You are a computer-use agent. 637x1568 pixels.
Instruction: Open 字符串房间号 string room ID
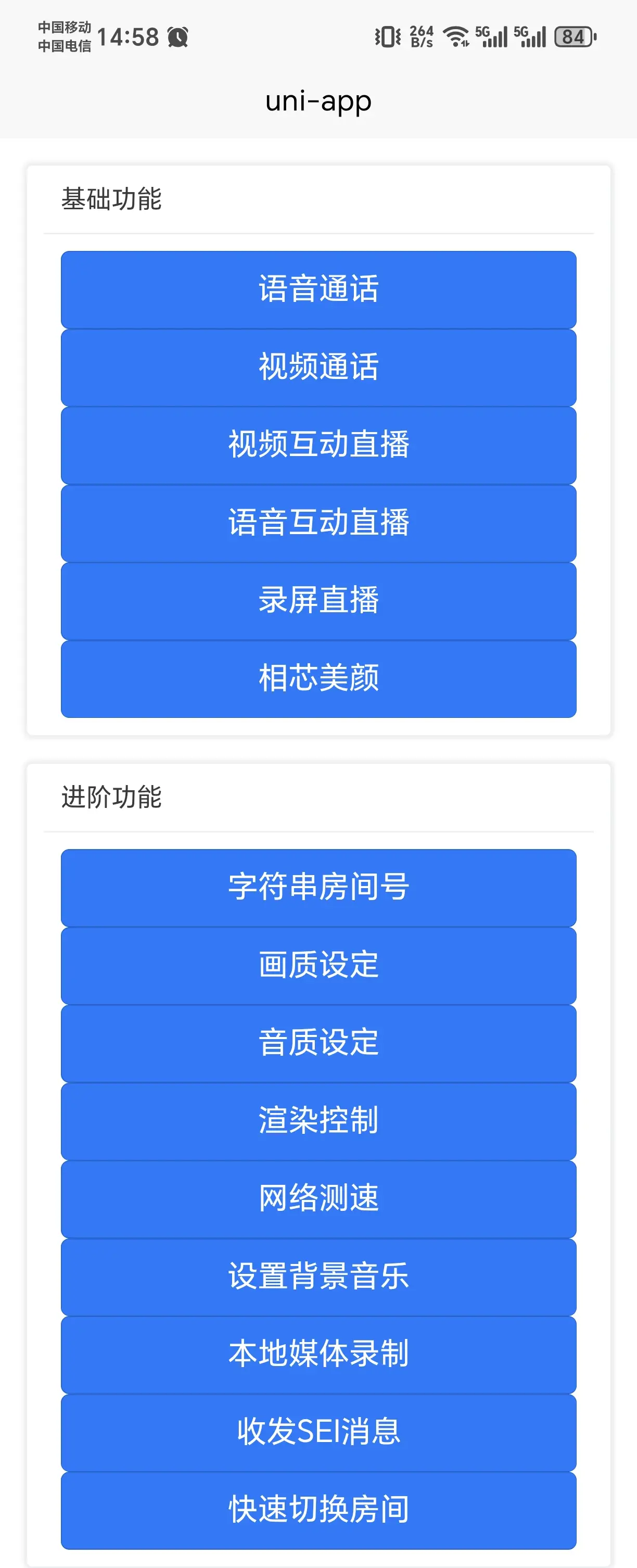coord(318,888)
